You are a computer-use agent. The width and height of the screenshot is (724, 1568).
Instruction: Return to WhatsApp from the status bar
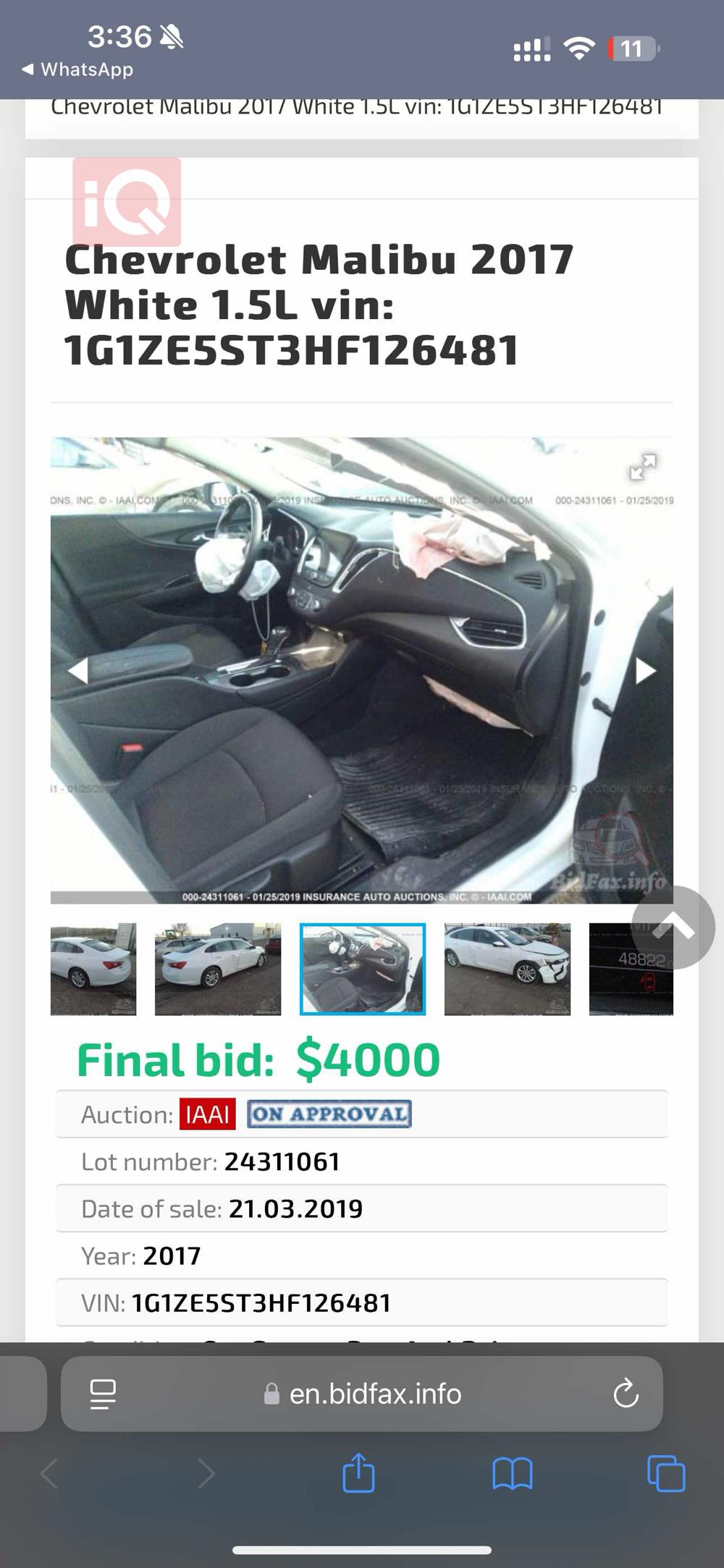click(78, 69)
